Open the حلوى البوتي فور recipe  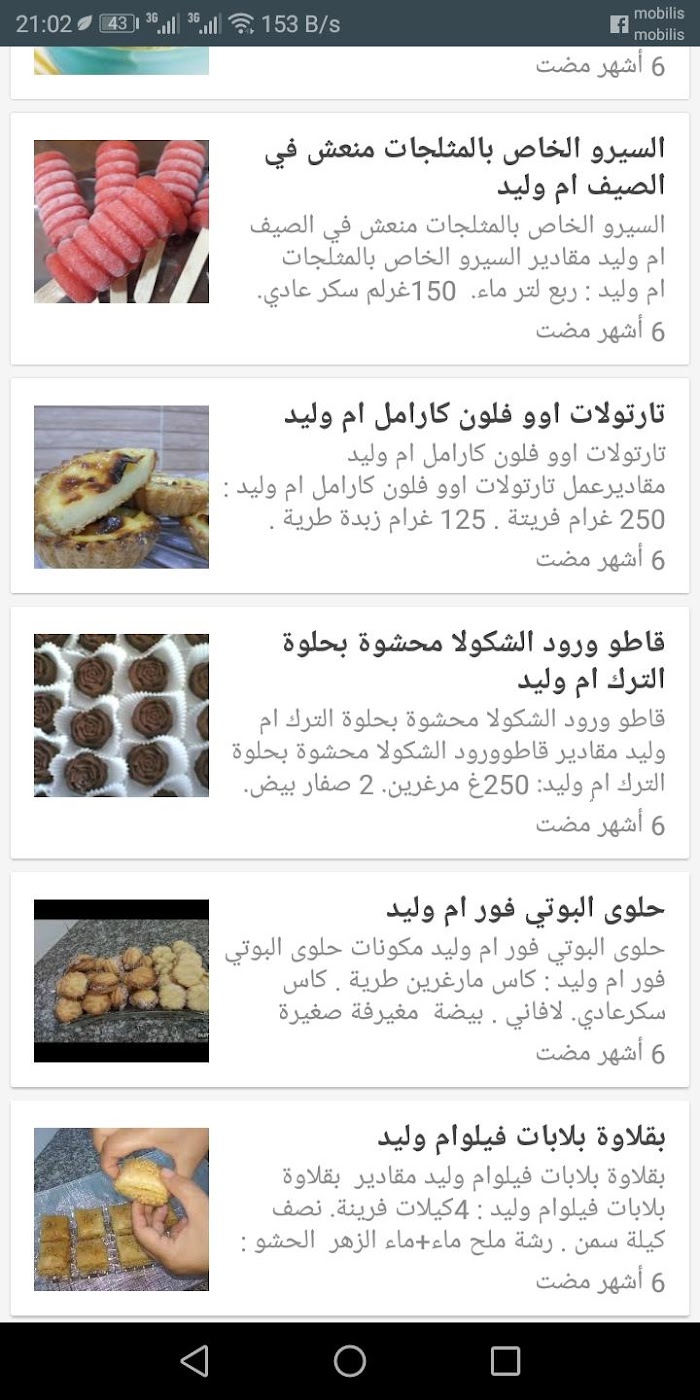[x=350, y=980]
